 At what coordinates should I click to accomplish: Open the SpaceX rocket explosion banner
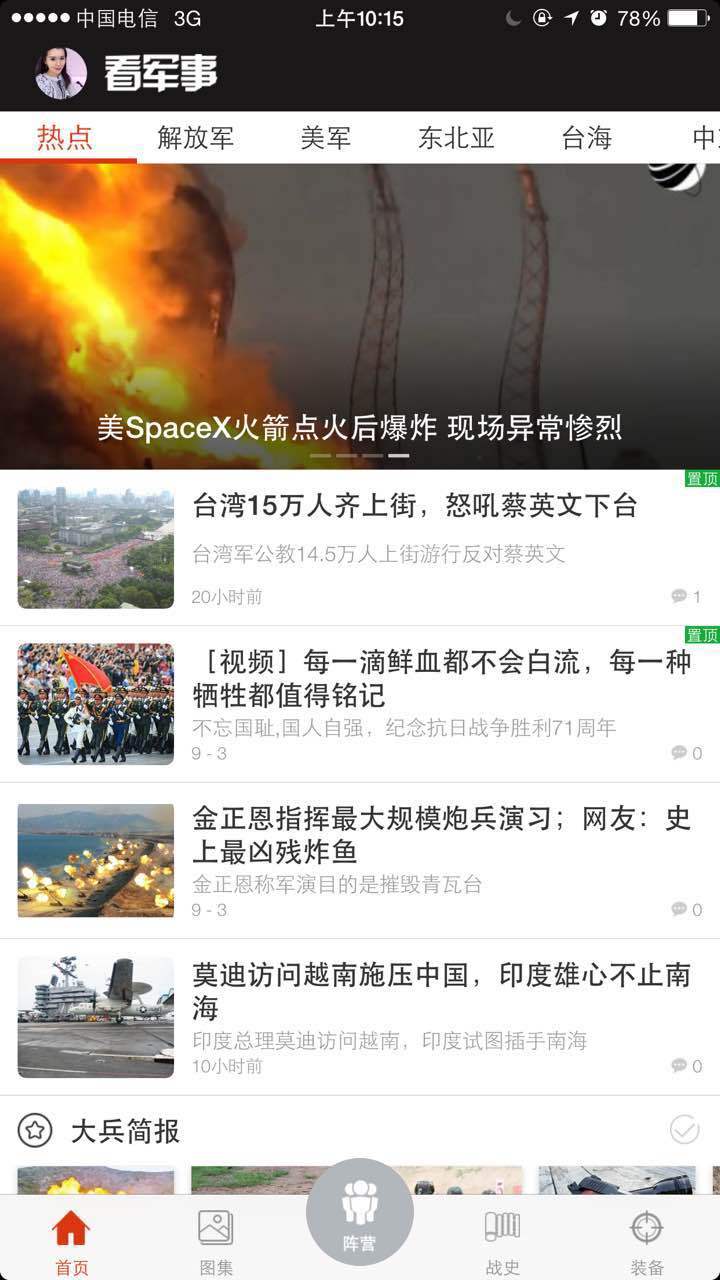(x=360, y=316)
